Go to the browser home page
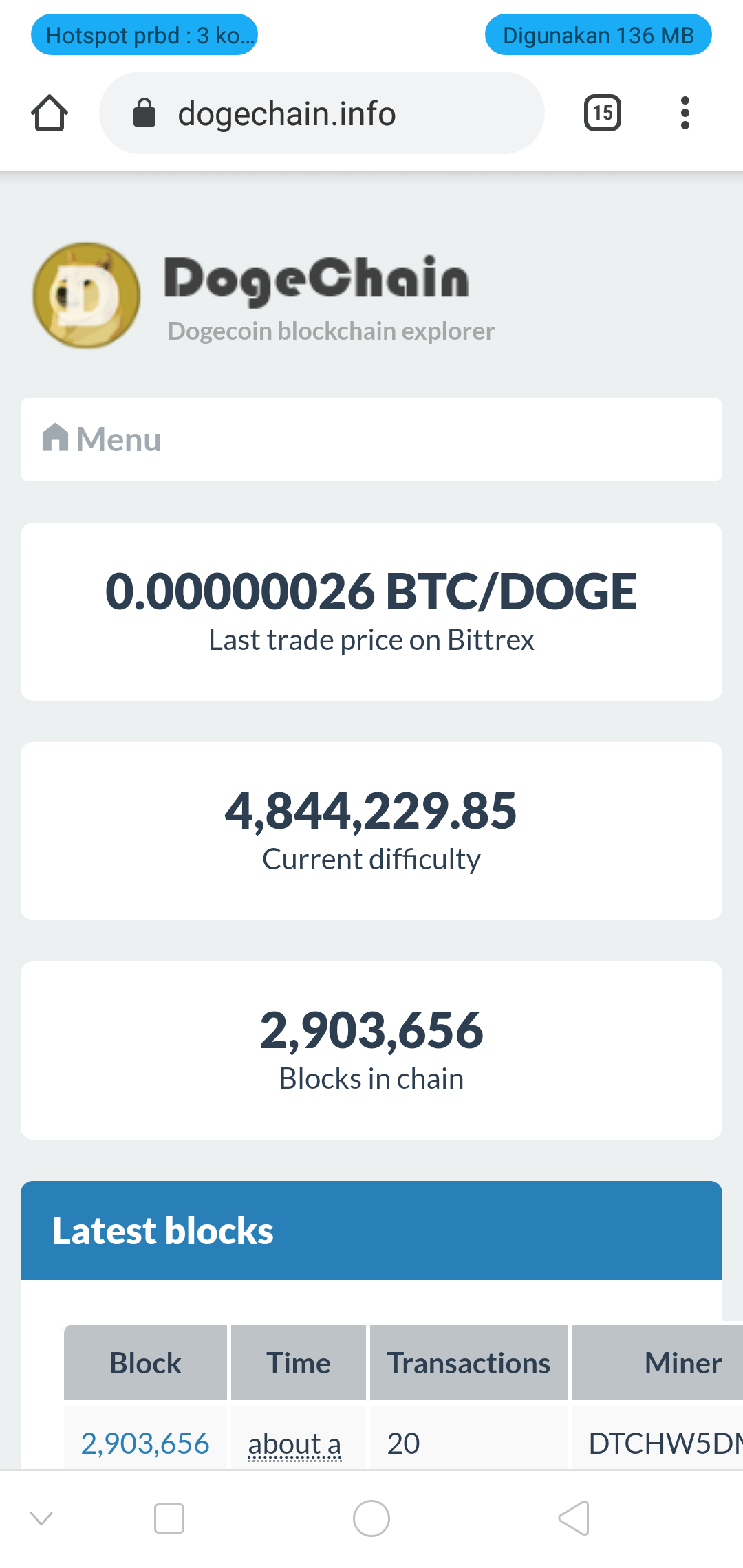The image size is (743, 1568). tap(50, 113)
